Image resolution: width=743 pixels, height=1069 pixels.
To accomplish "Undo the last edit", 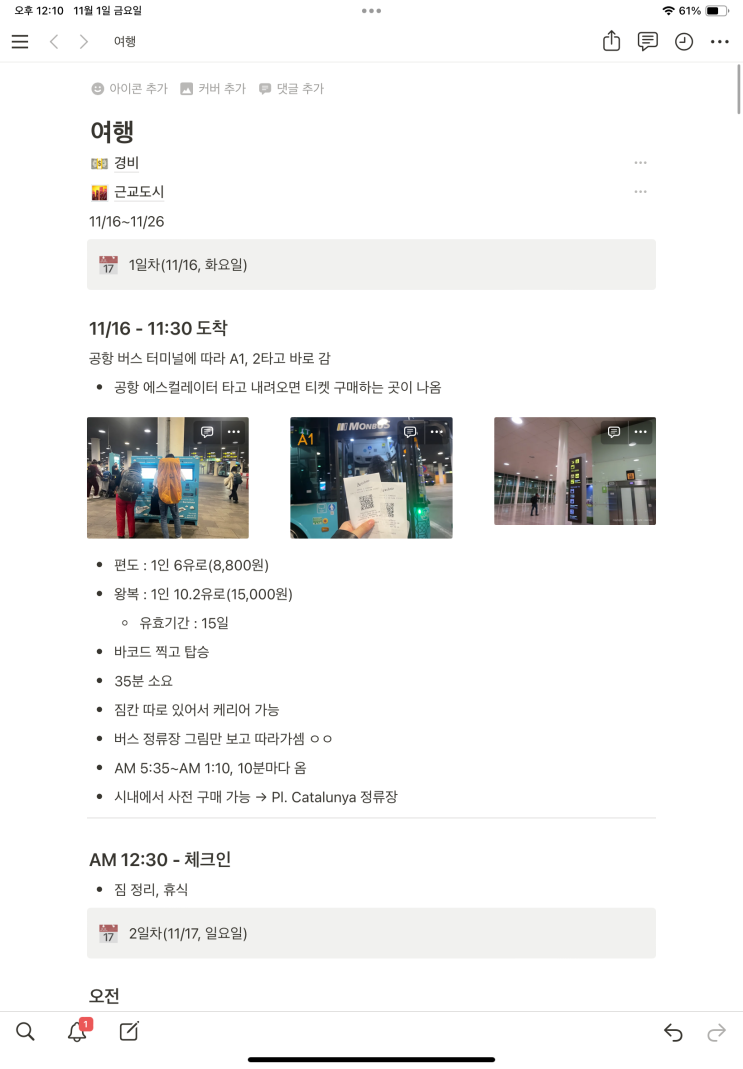I will click(673, 1032).
